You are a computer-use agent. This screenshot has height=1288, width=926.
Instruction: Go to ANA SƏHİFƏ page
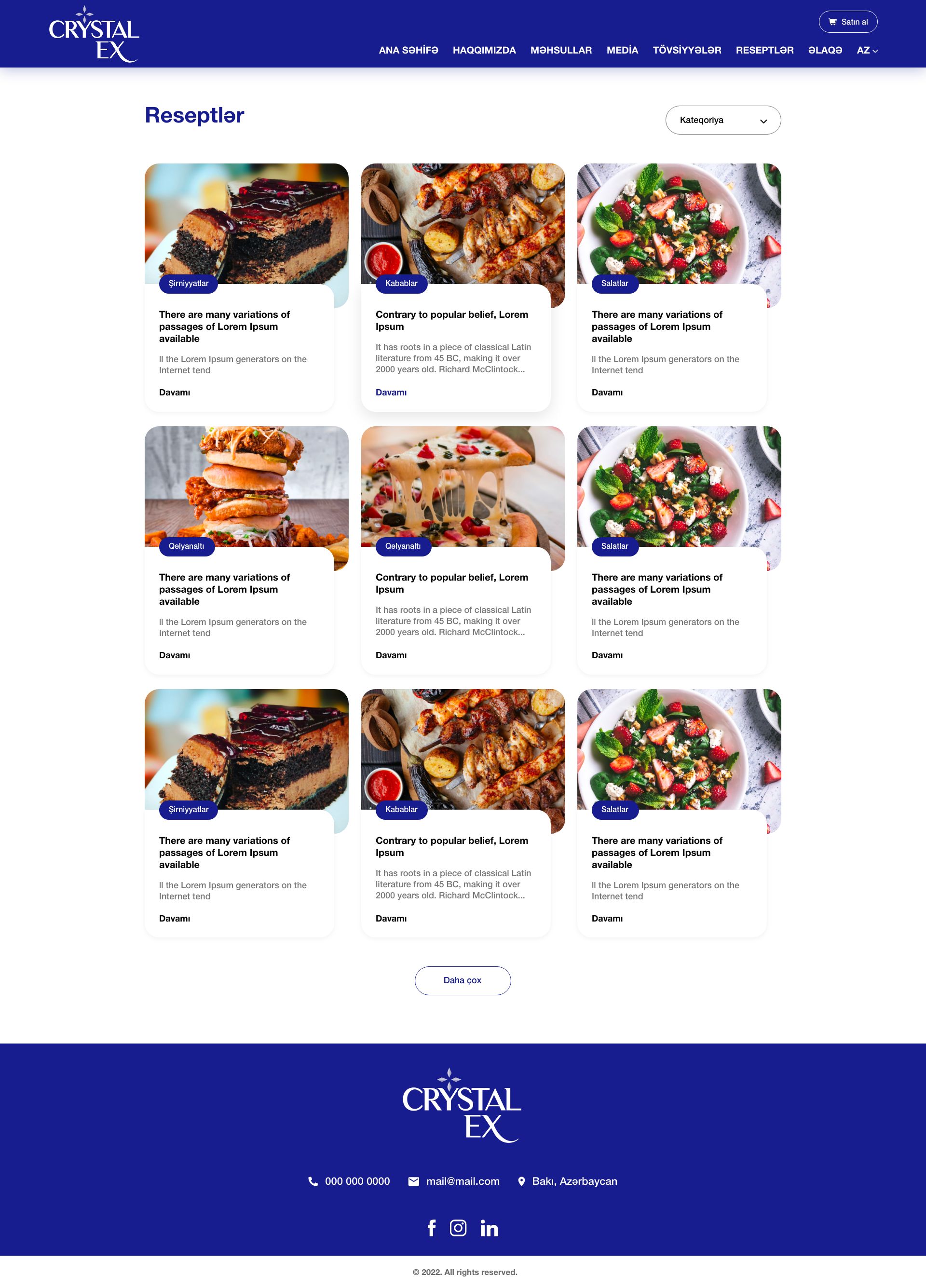click(x=408, y=50)
